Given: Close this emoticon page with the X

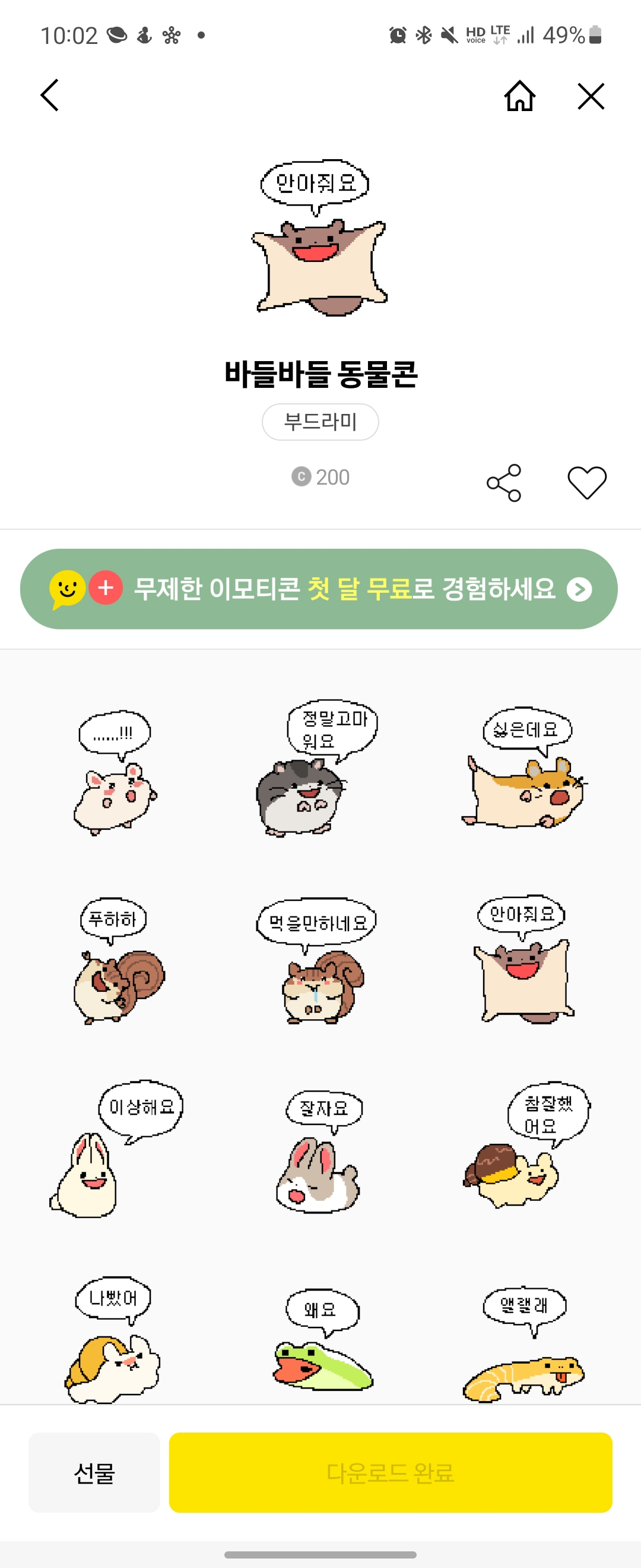Looking at the screenshot, I should [590, 96].
